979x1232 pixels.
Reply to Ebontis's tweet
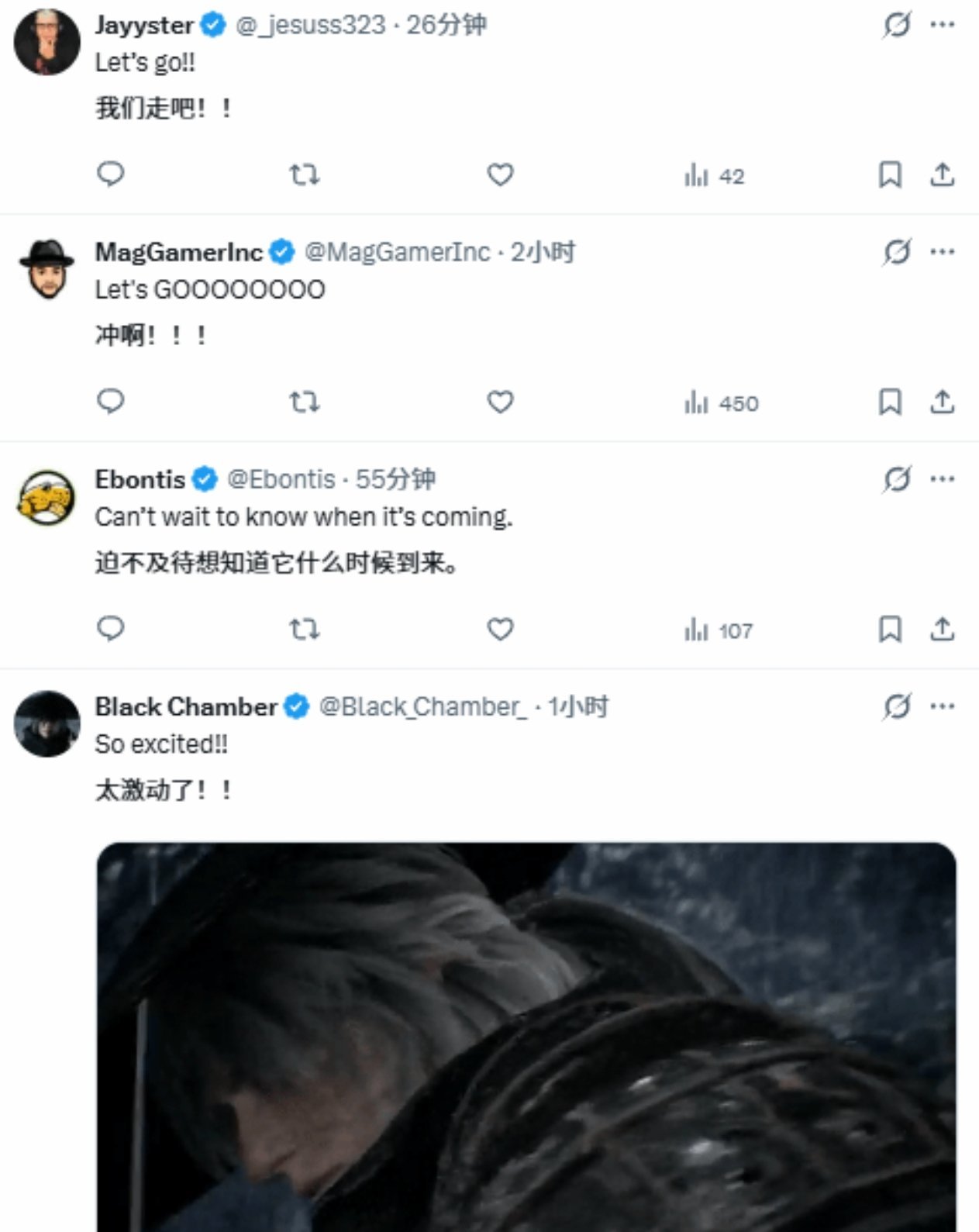pyautogui.click(x=110, y=628)
